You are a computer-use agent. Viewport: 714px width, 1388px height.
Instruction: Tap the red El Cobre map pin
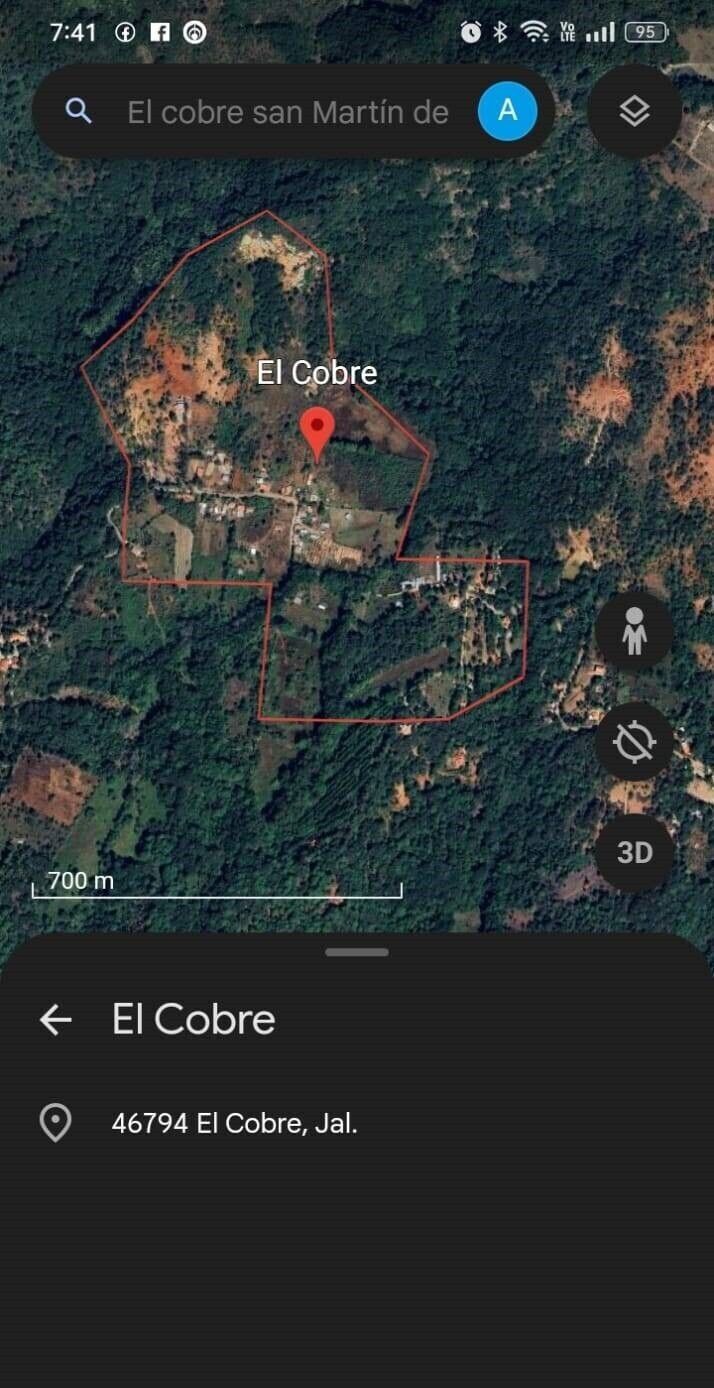(318, 434)
